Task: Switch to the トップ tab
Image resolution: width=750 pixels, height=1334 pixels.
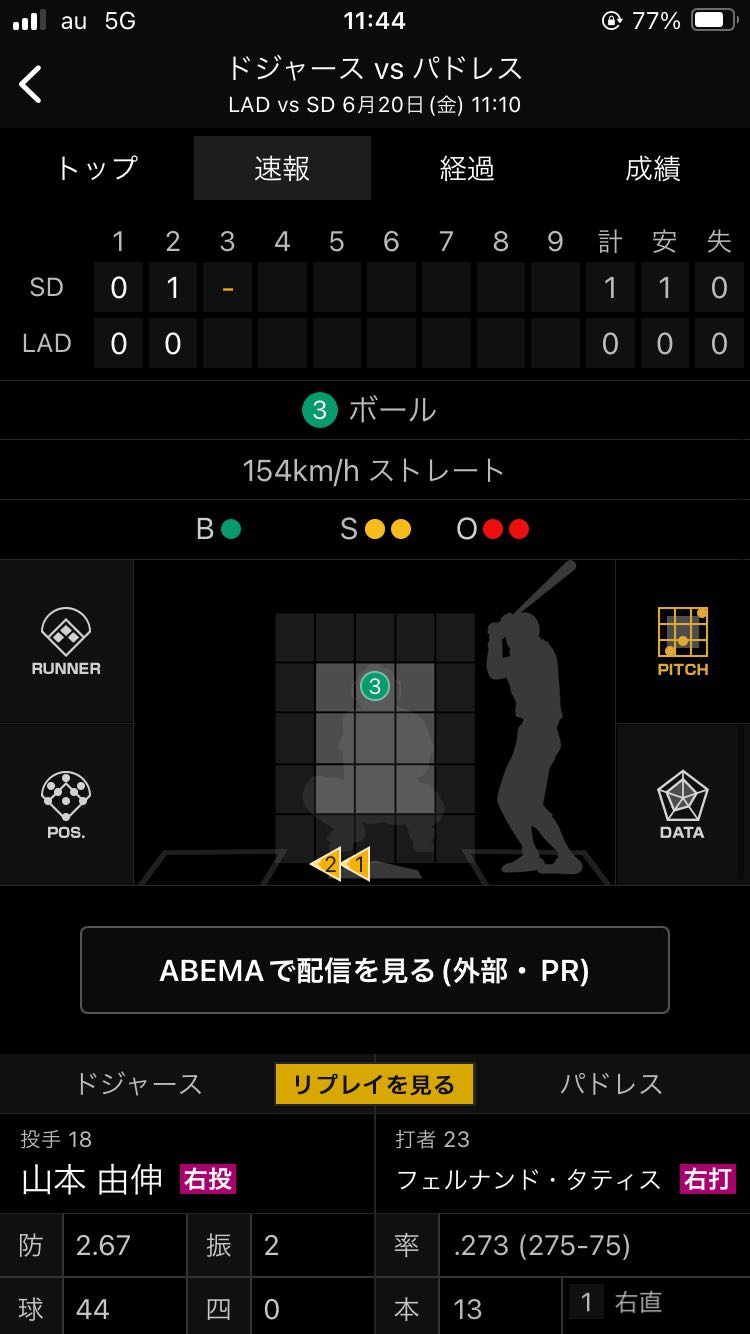Action: point(96,169)
